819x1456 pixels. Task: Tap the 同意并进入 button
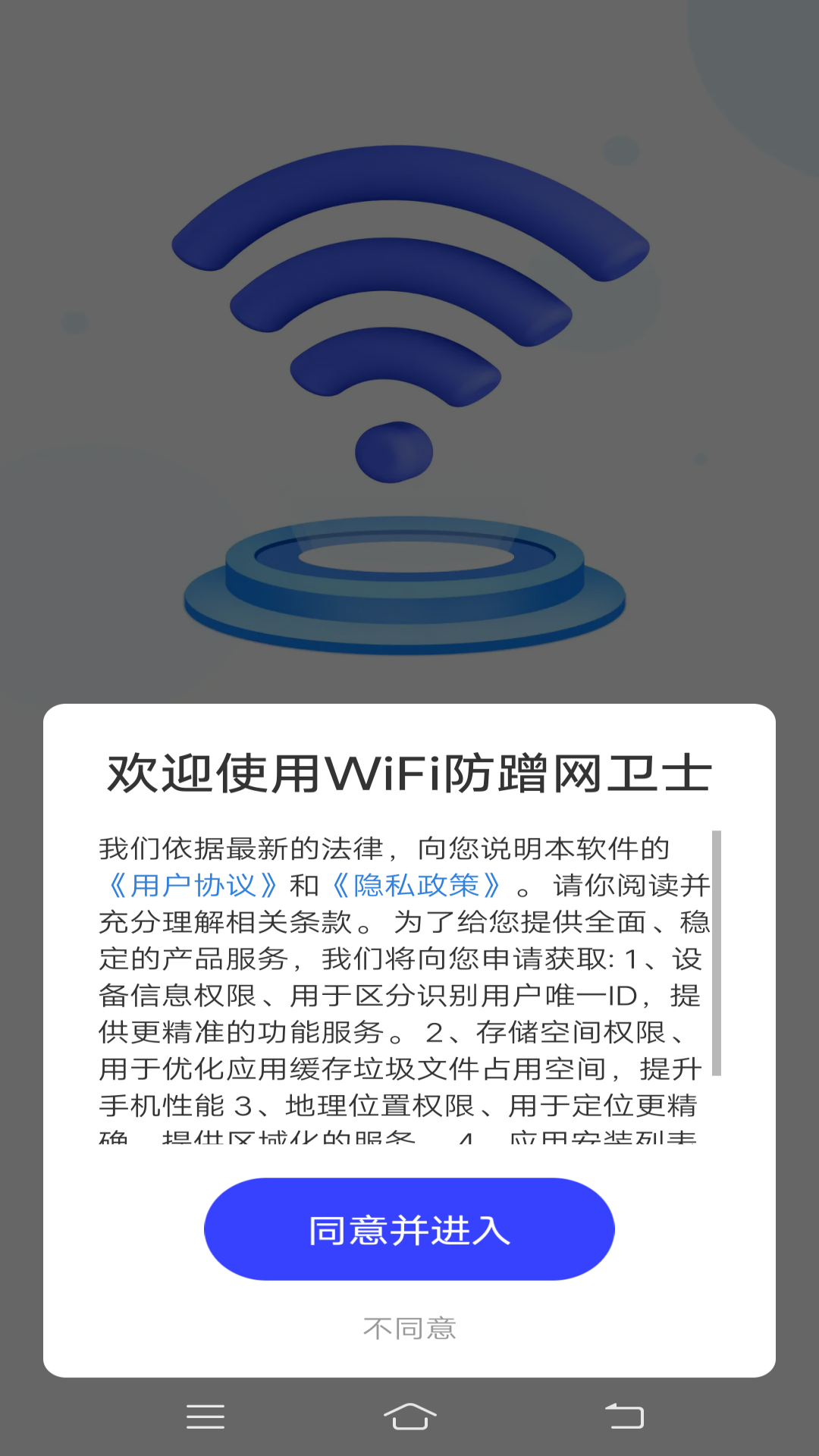click(x=409, y=1229)
